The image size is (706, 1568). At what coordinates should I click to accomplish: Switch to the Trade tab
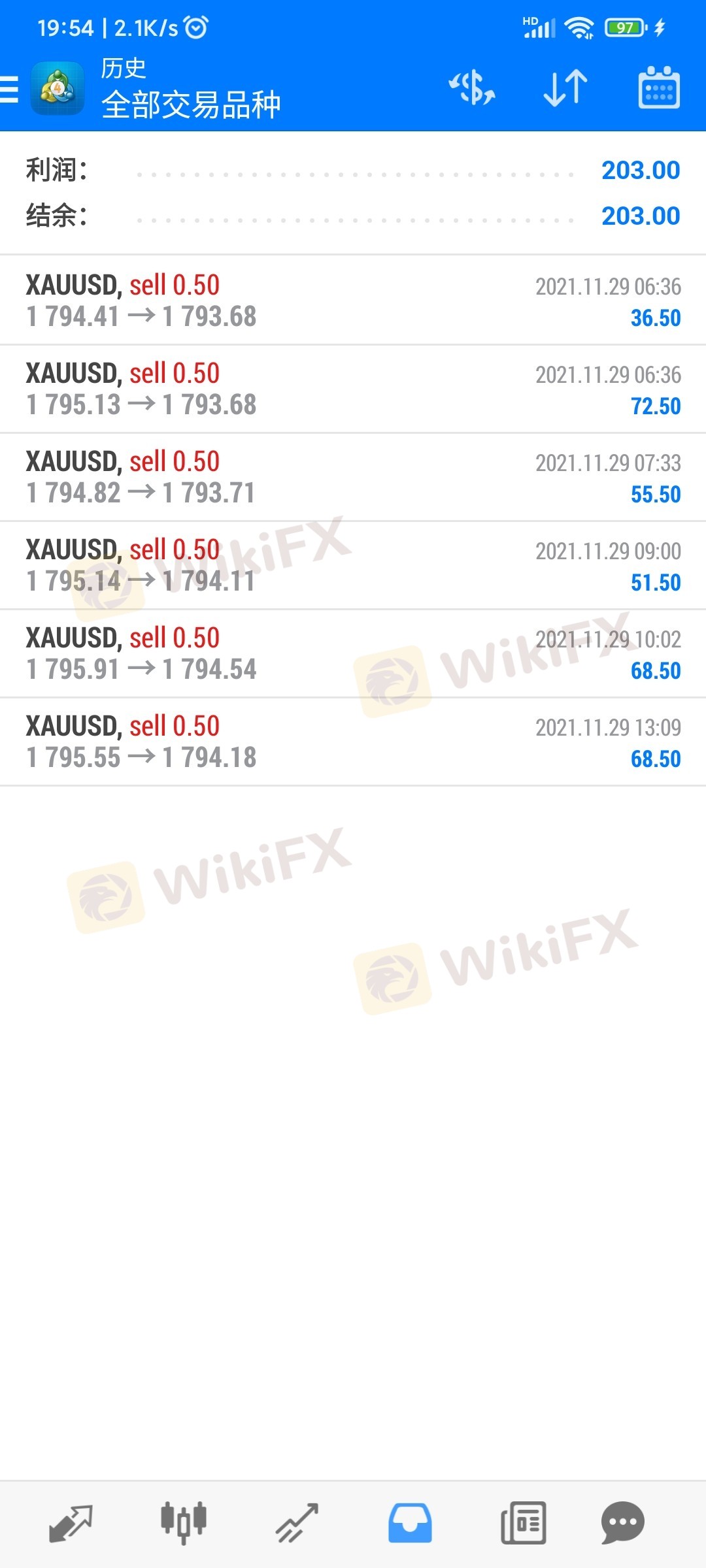pos(297,1524)
